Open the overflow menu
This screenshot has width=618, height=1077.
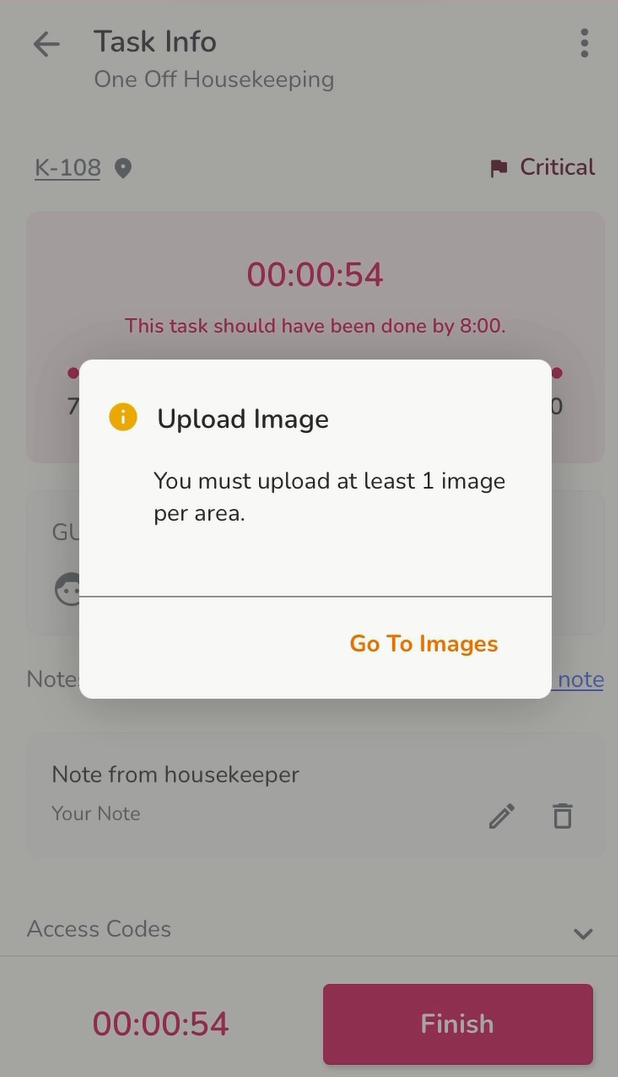584,43
